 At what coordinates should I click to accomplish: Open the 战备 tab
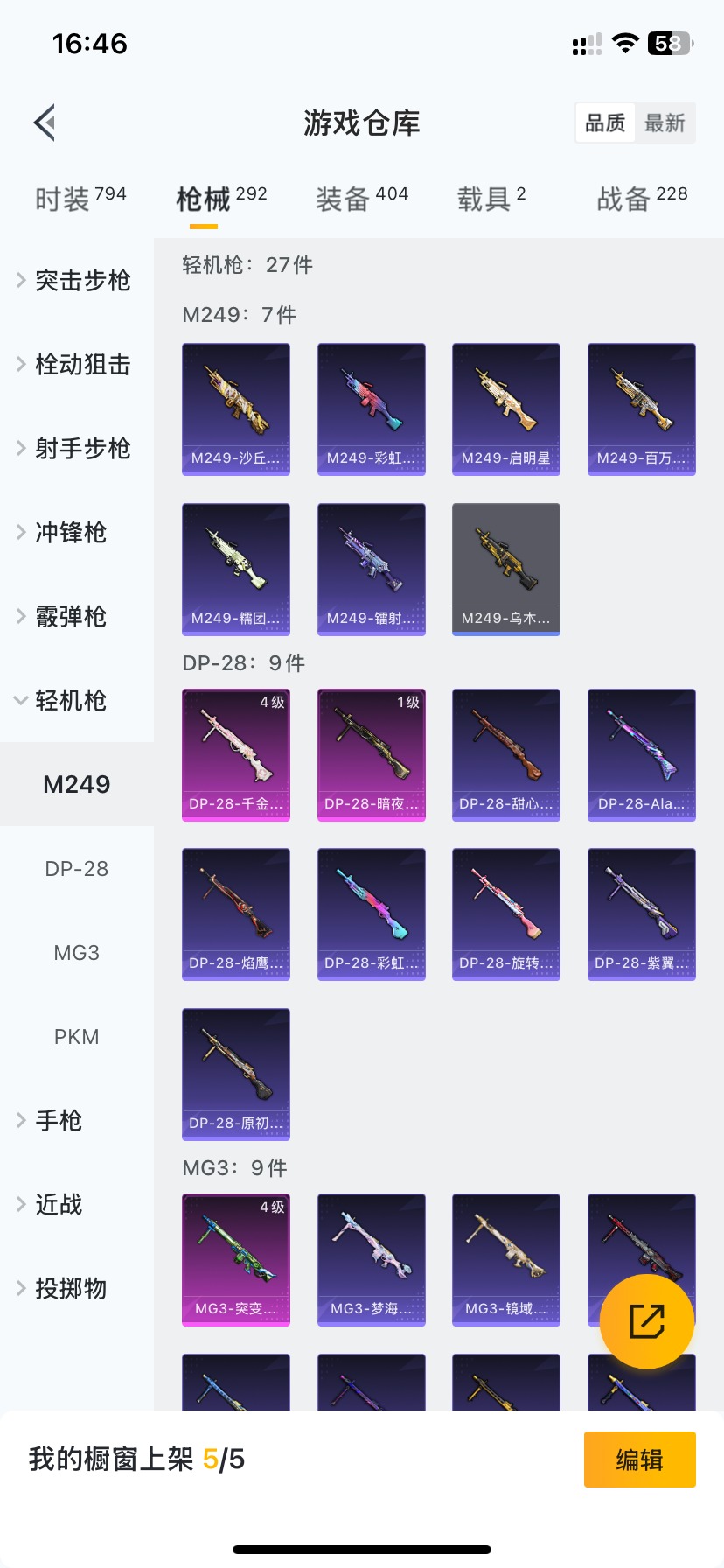(x=642, y=199)
